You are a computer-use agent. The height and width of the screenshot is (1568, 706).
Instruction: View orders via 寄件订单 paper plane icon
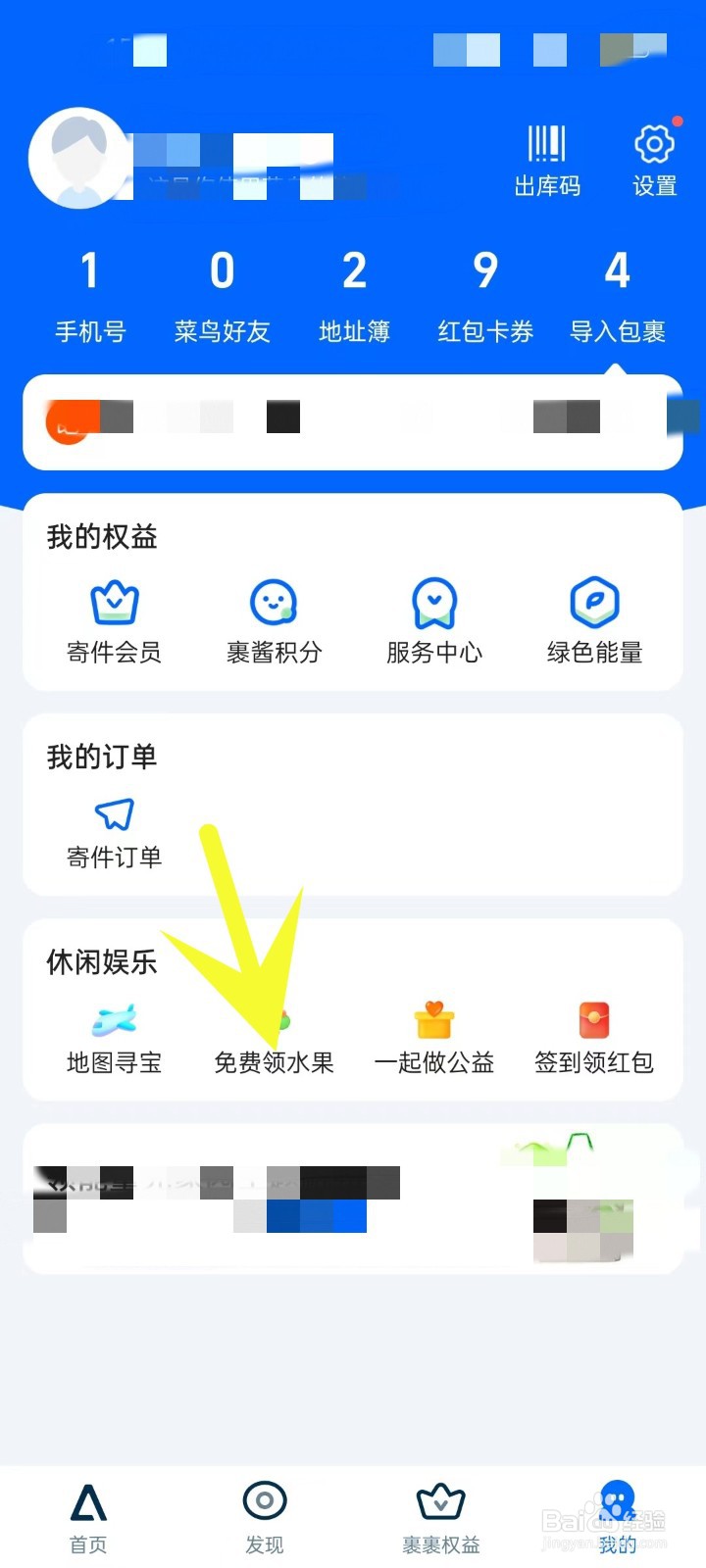pos(114,813)
